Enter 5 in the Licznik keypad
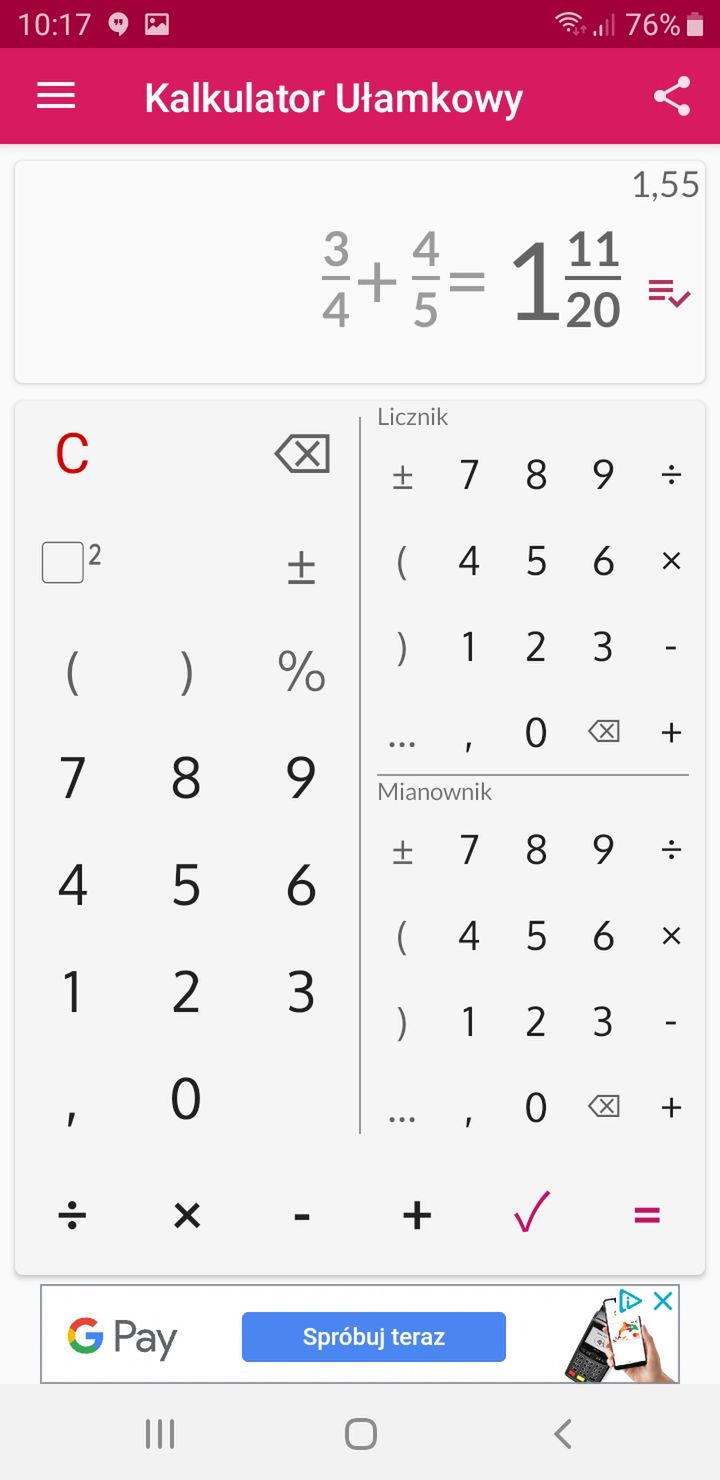This screenshot has width=720, height=1480. click(x=536, y=561)
